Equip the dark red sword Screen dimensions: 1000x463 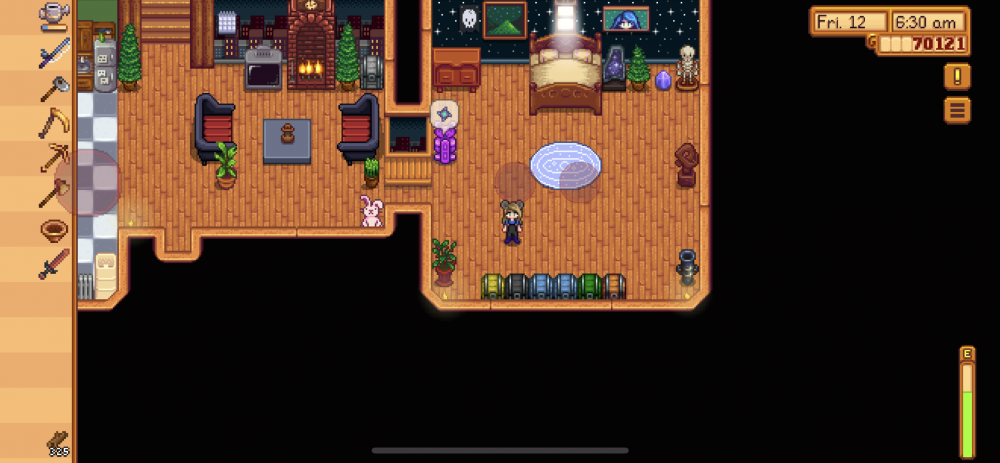point(54,264)
